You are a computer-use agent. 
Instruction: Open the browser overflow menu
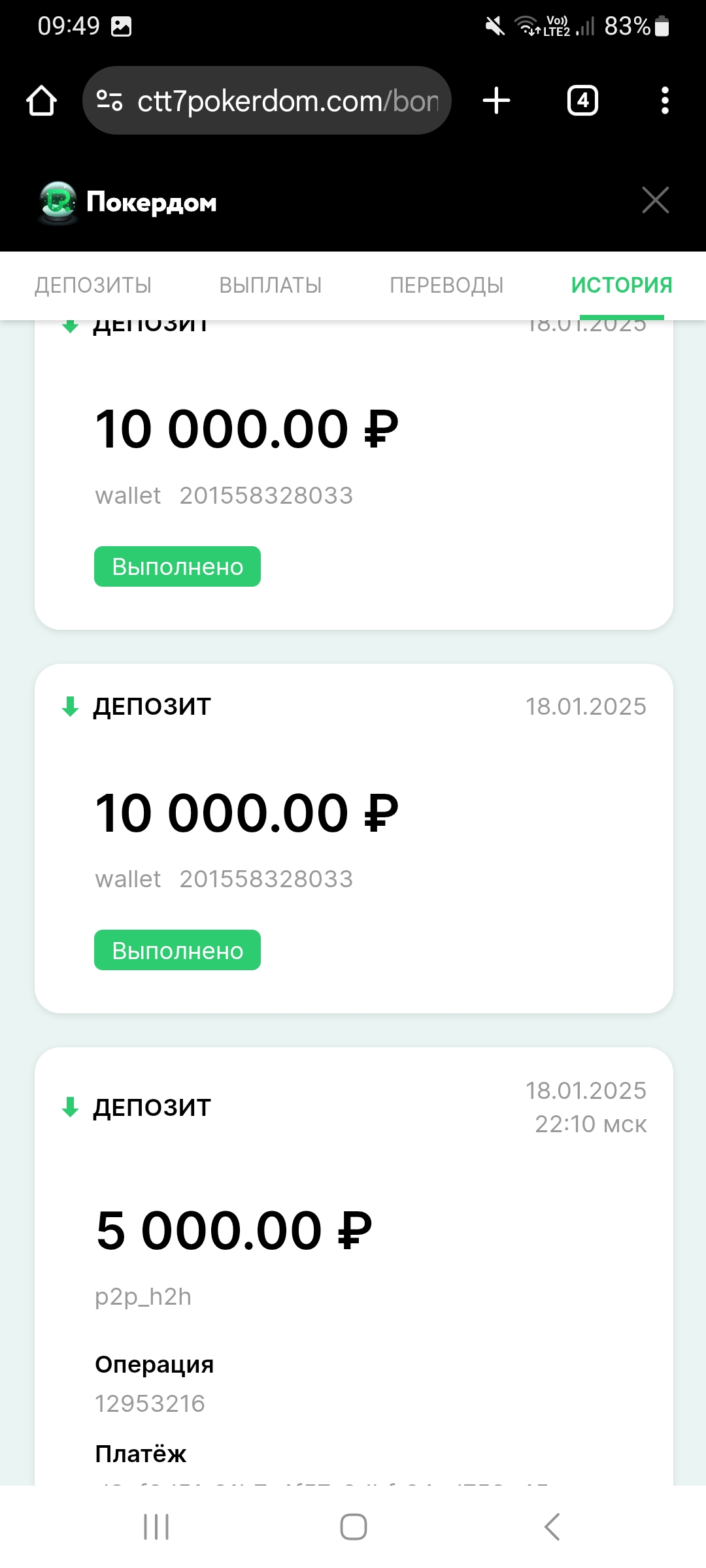665,101
